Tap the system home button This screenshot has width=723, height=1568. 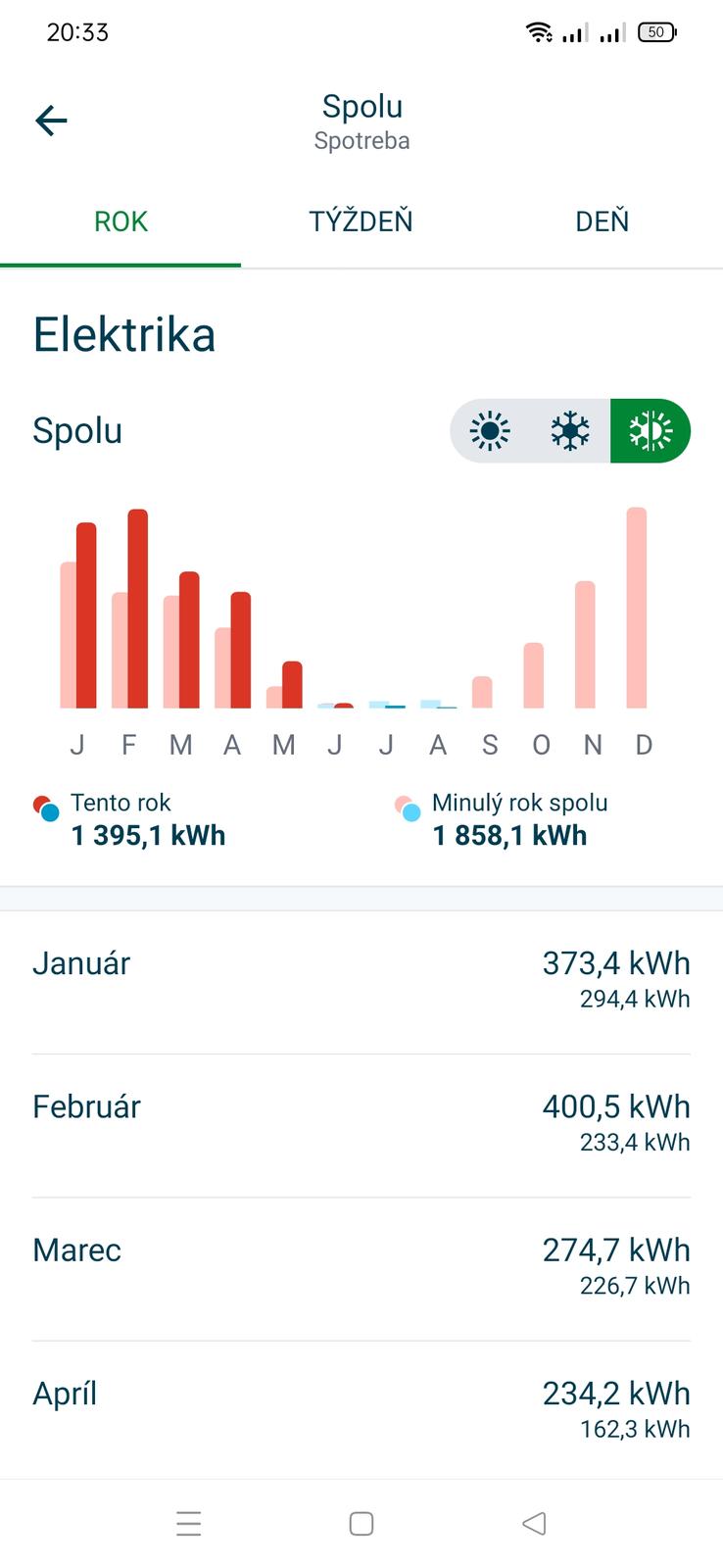click(361, 1523)
